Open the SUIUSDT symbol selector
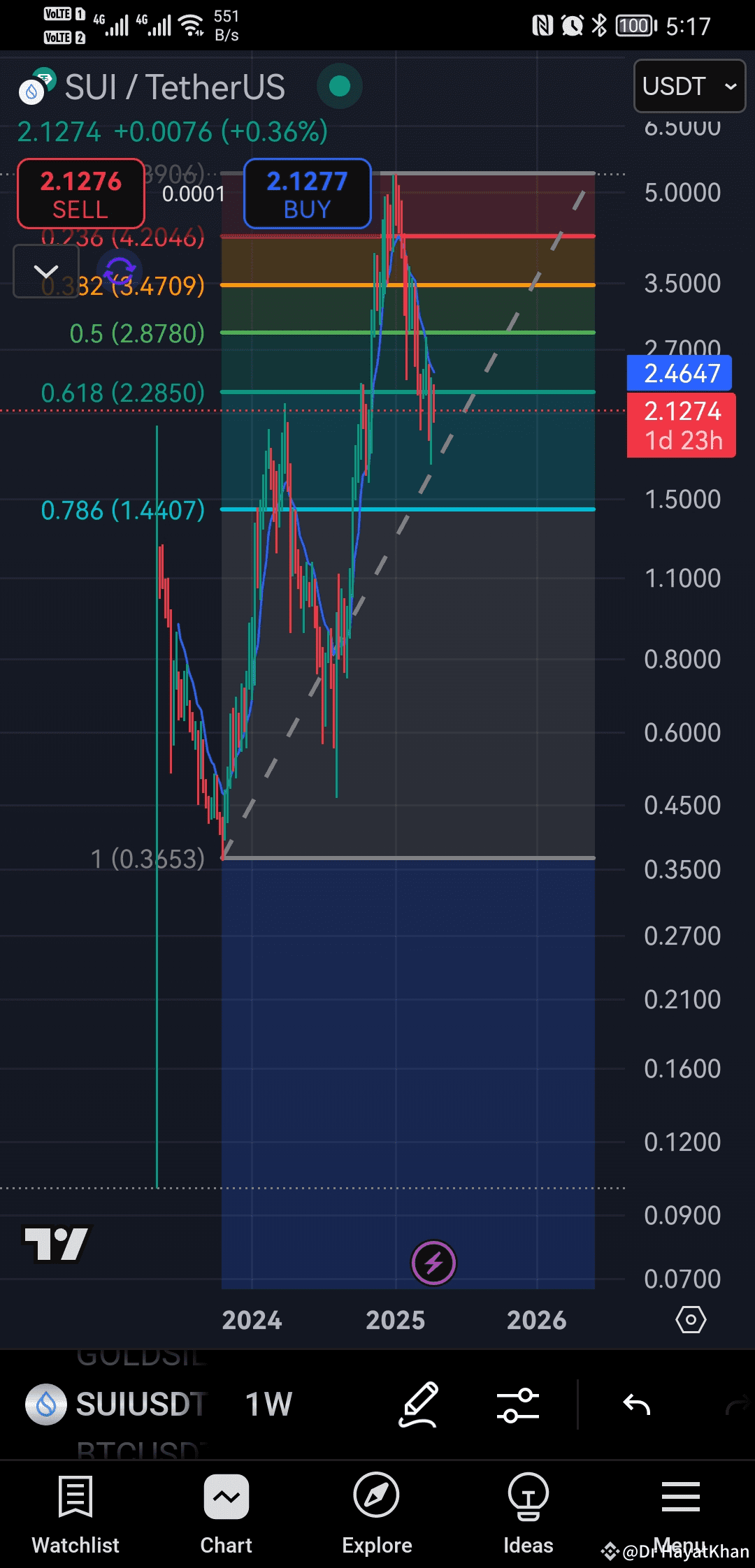 (117, 1404)
